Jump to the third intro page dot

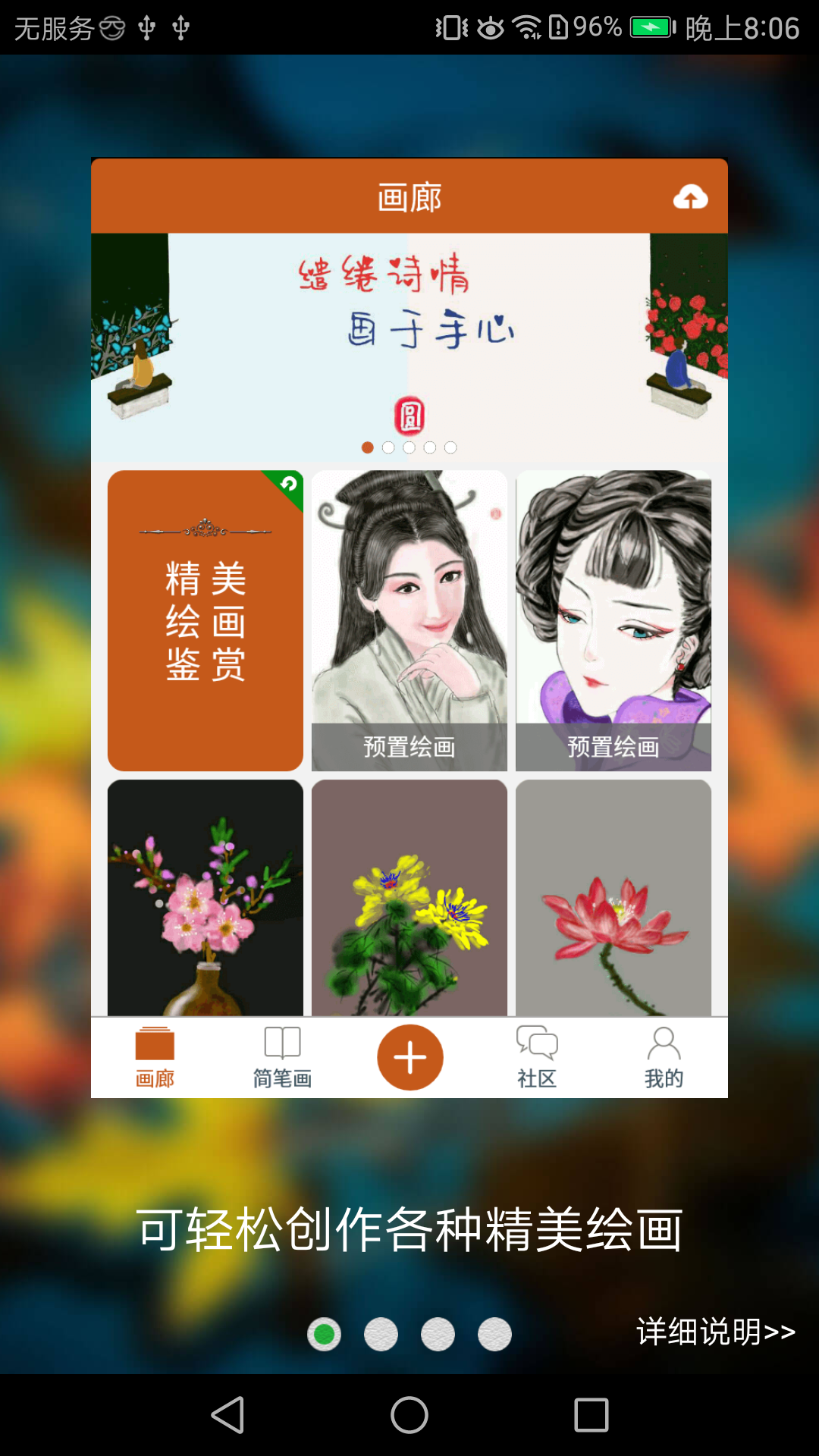[x=438, y=1334]
